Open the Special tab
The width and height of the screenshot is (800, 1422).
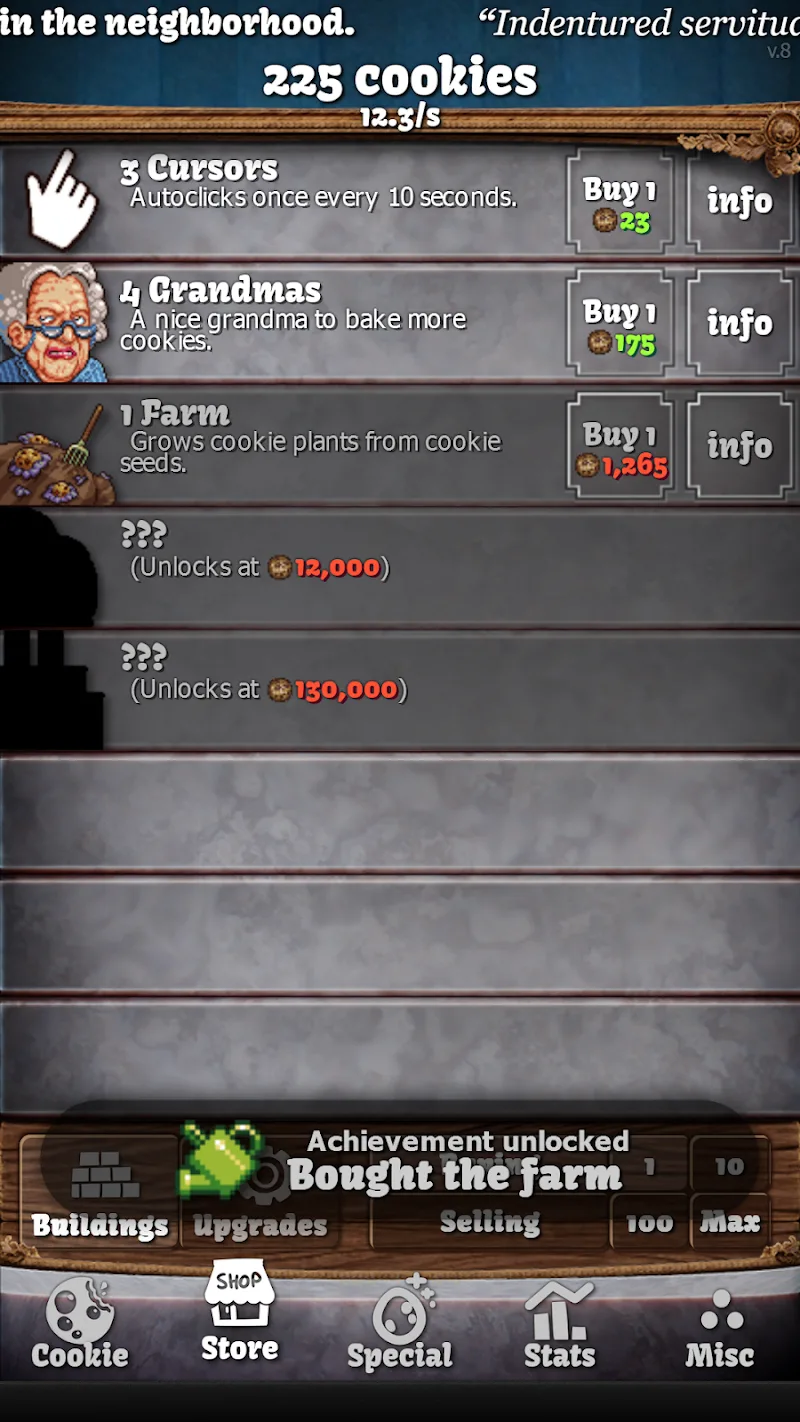point(400,1326)
